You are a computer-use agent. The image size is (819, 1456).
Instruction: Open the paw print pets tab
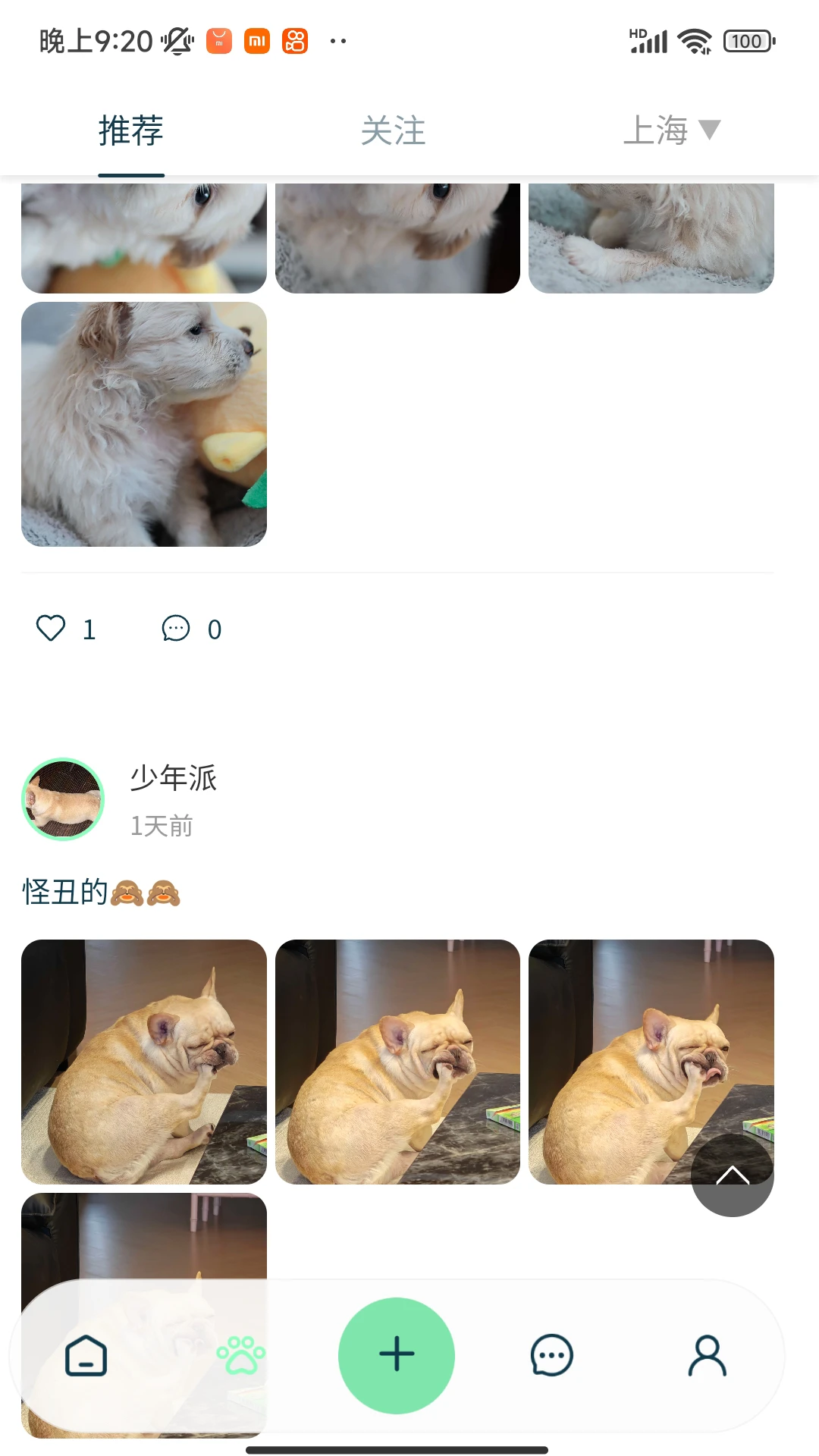click(x=241, y=1356)
